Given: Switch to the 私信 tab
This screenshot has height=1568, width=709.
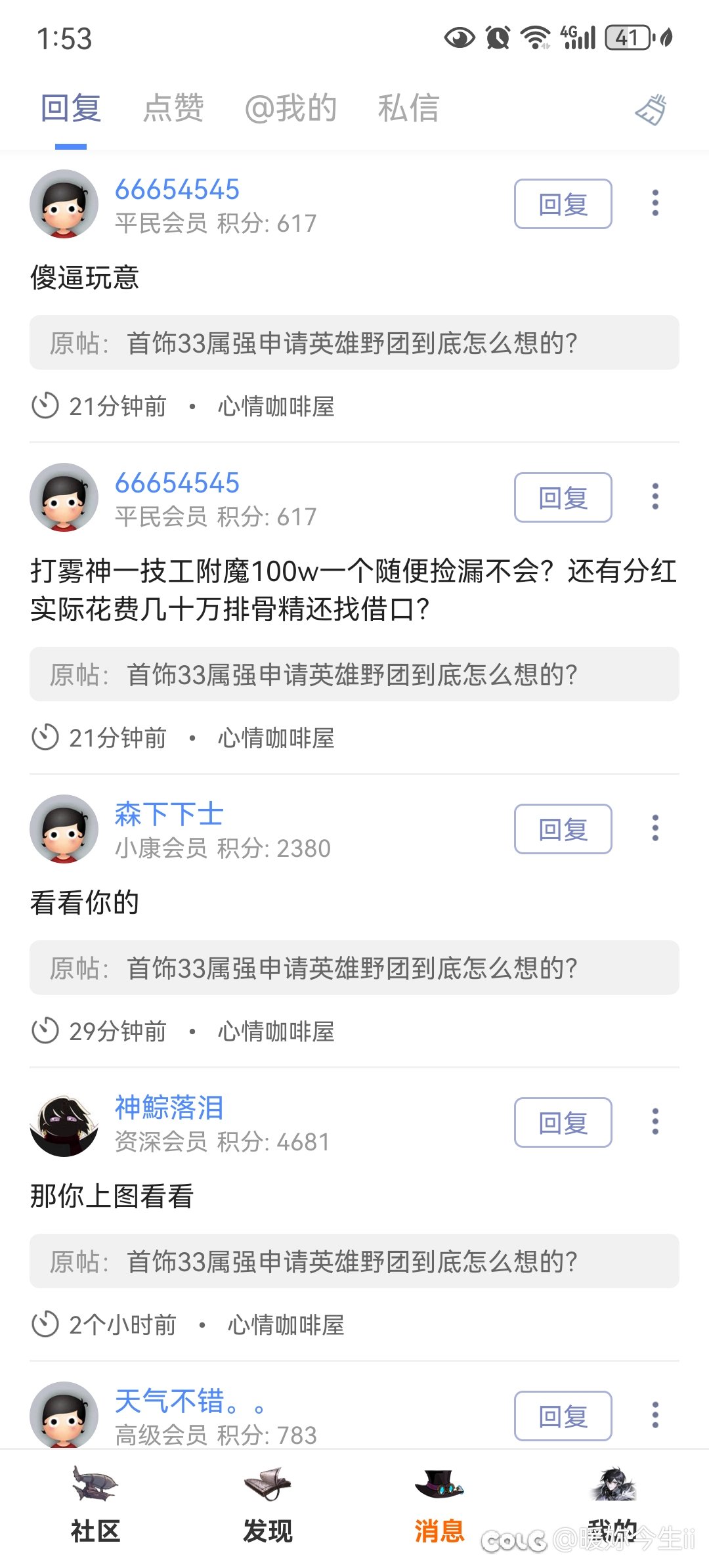Looking at the screenshot, I should coord(408,108).
